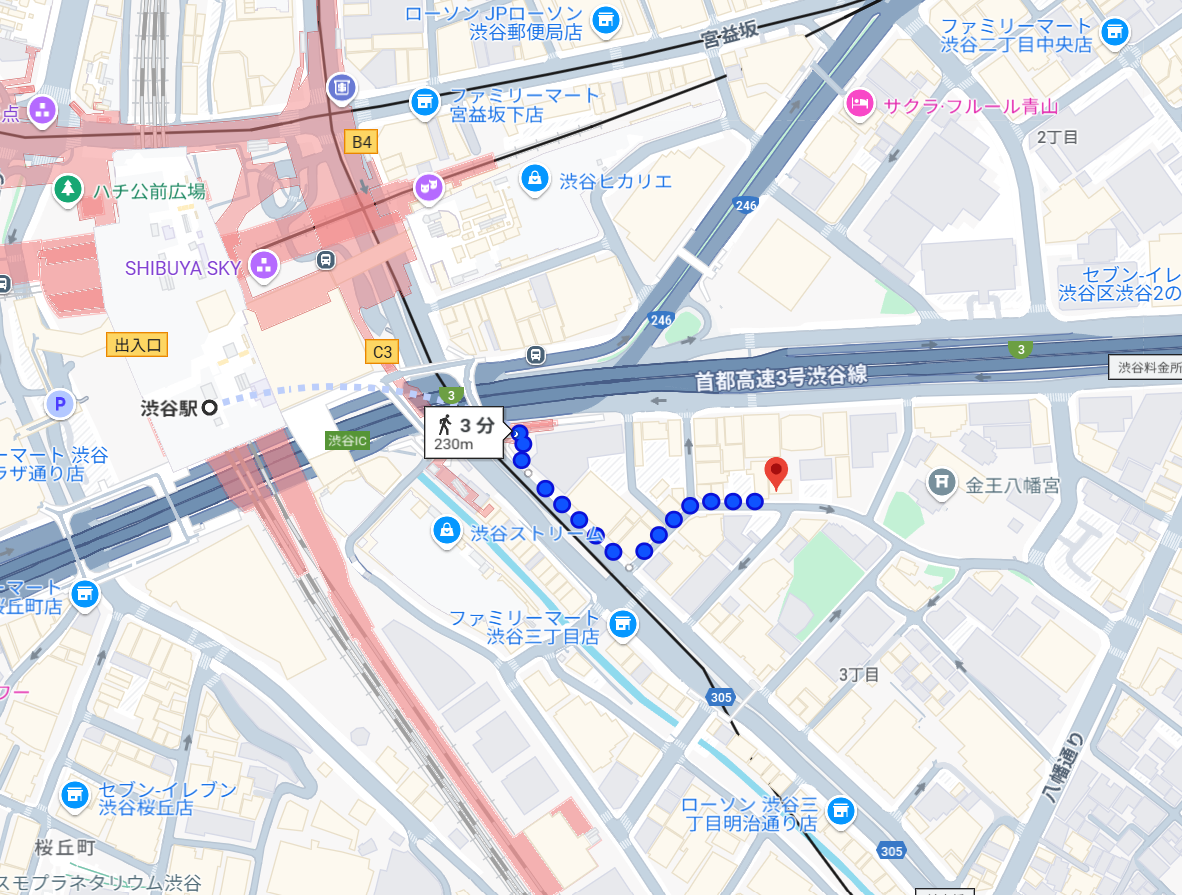Open サクラ・フルール青山 hotel marker
Screen dimensions: 1182x895
pos(859,104)
